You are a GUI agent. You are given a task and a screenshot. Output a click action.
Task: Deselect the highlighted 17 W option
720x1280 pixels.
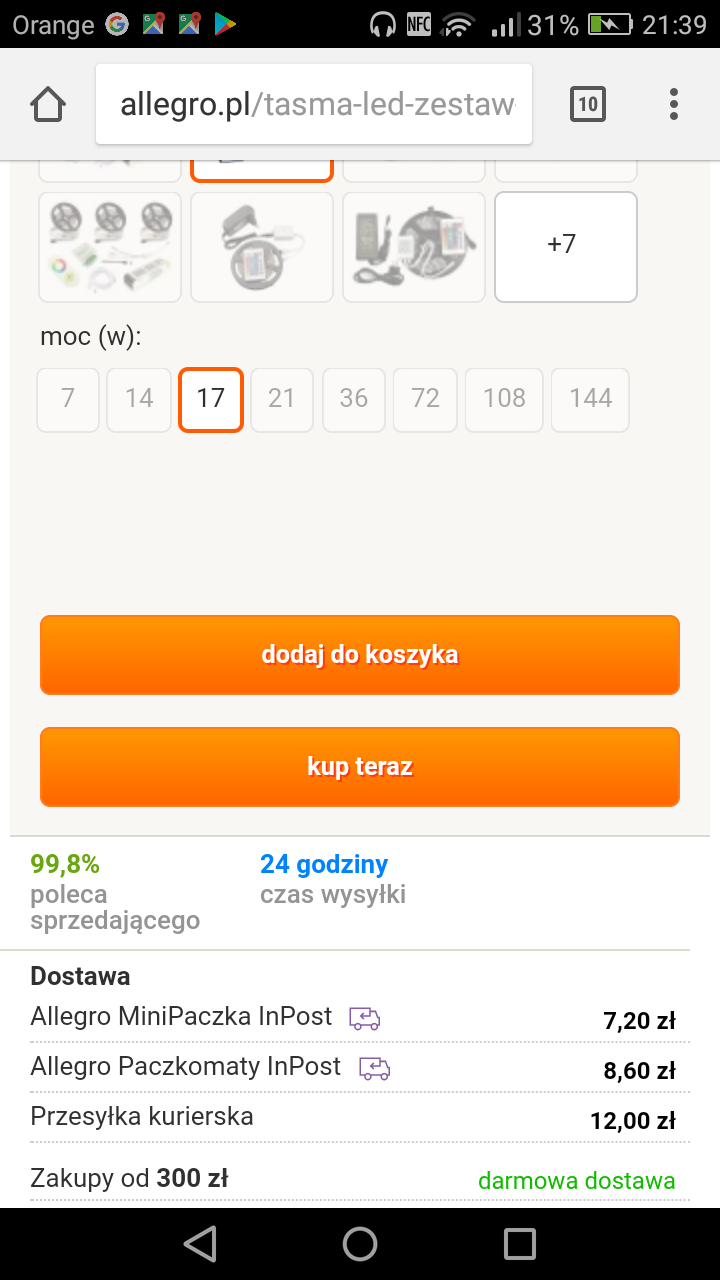(210, 399)
